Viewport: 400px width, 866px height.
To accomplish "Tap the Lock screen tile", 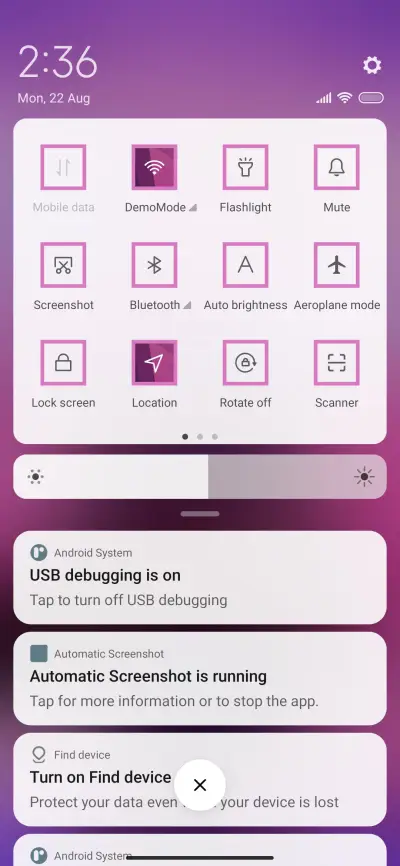I will coord(63,362).
